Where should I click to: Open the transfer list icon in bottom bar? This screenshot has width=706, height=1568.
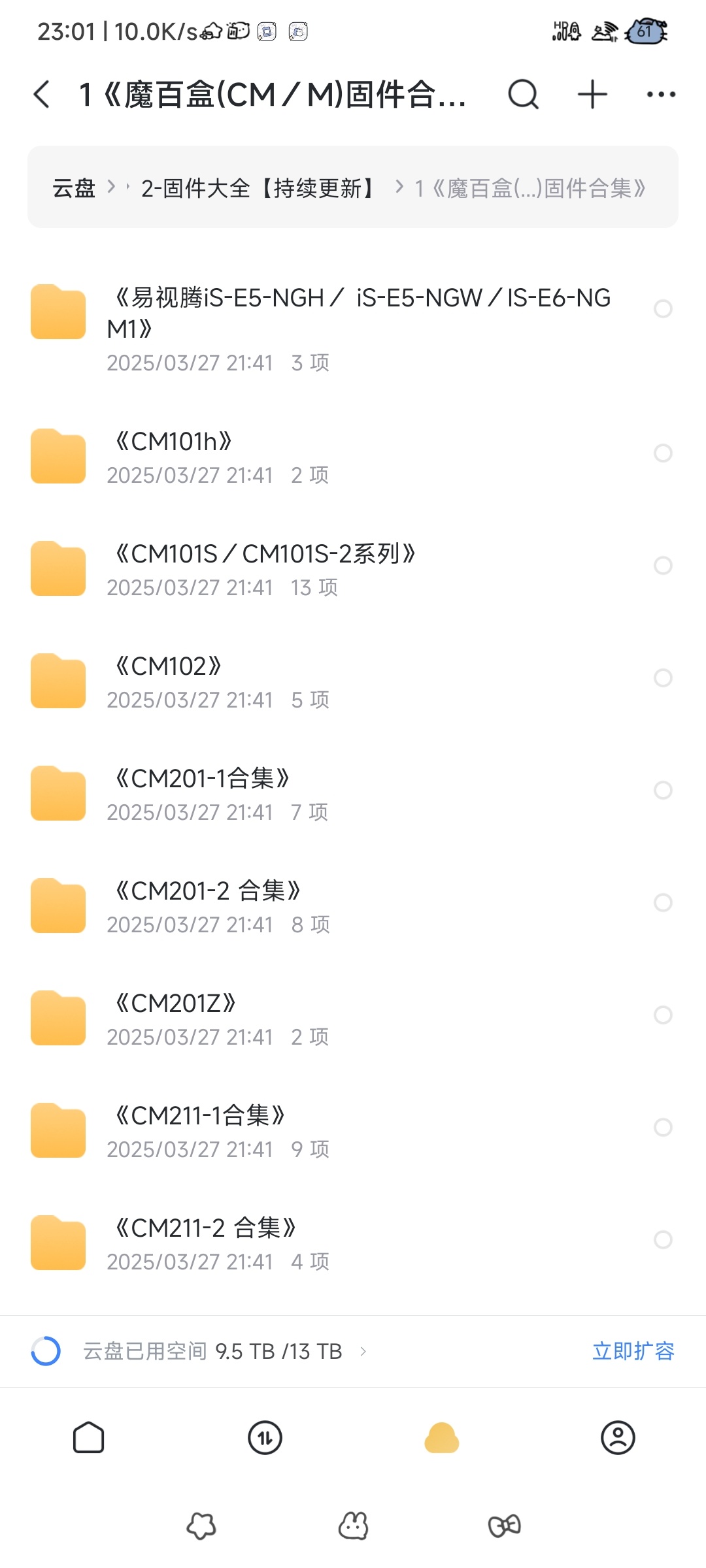[x=265, y=1438]
